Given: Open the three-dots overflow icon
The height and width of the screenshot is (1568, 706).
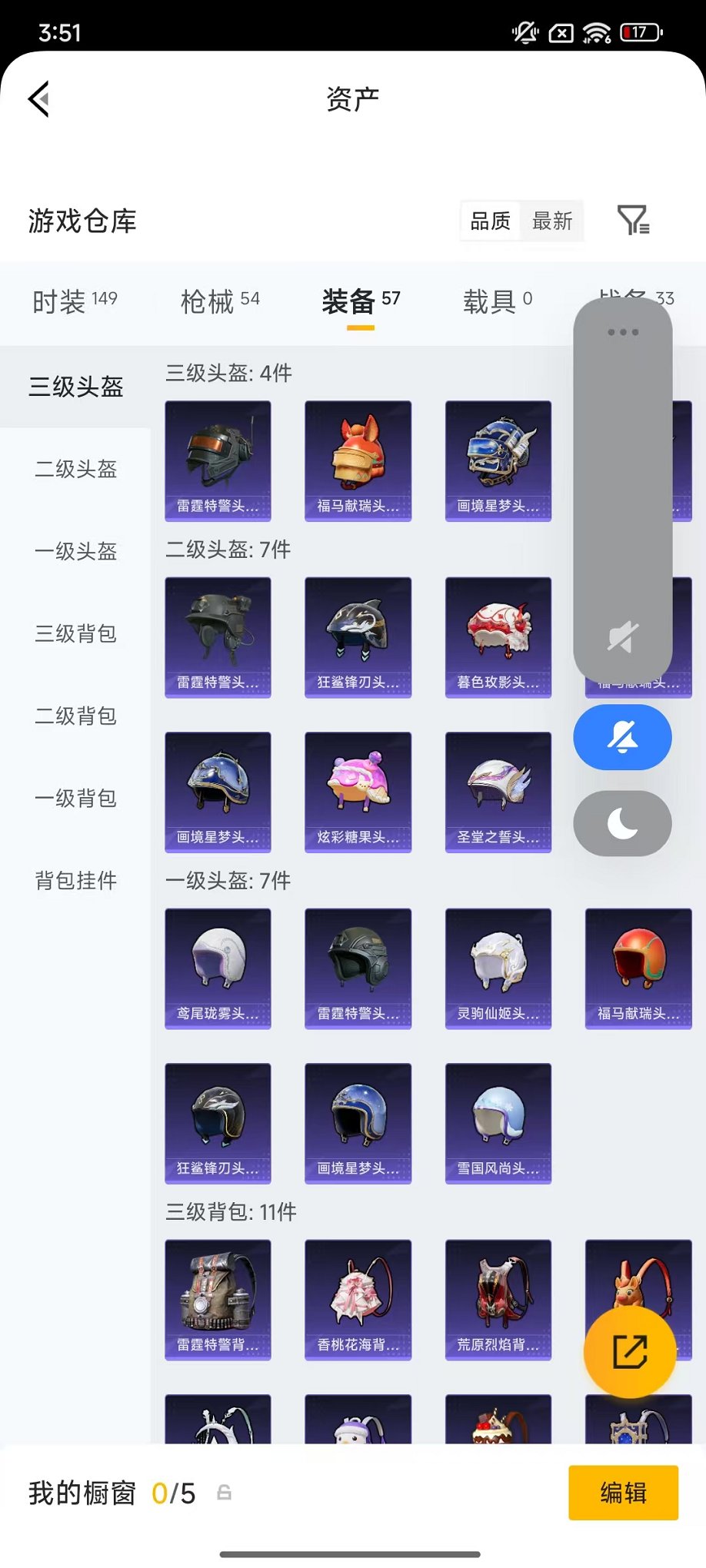Looking at the screenshot, I should pyautogui.click(x=622, y=331).
